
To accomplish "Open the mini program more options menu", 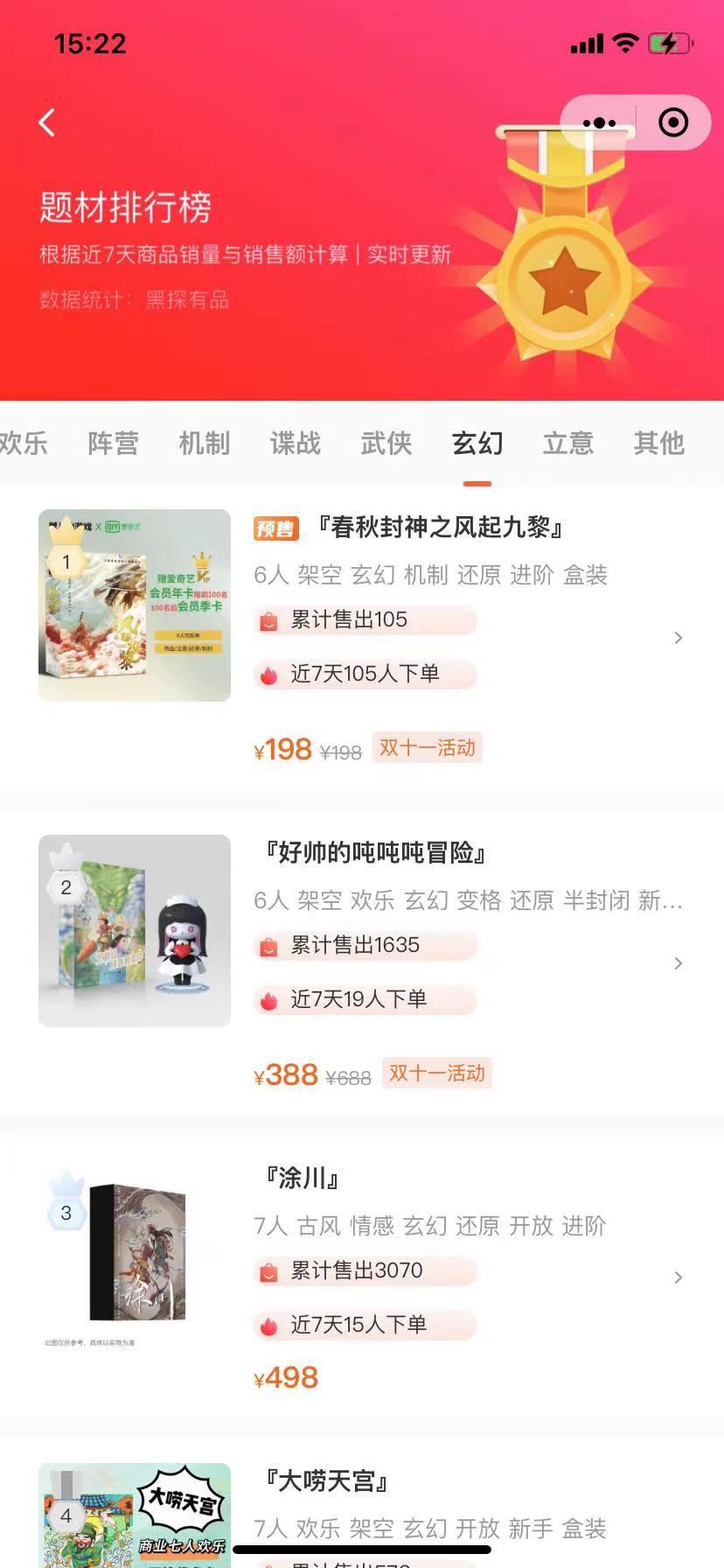I will [599, 122].
